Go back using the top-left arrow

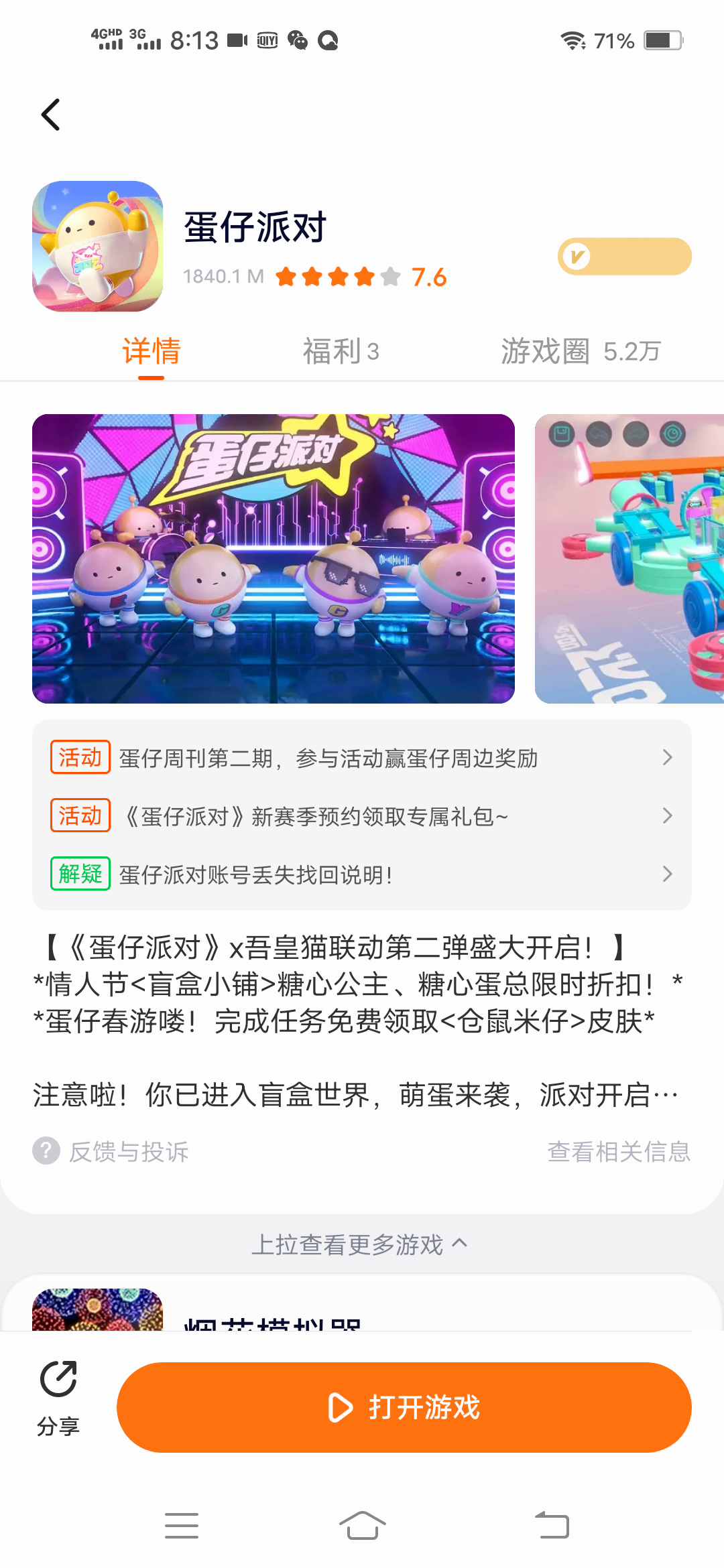tap(51, 115)
